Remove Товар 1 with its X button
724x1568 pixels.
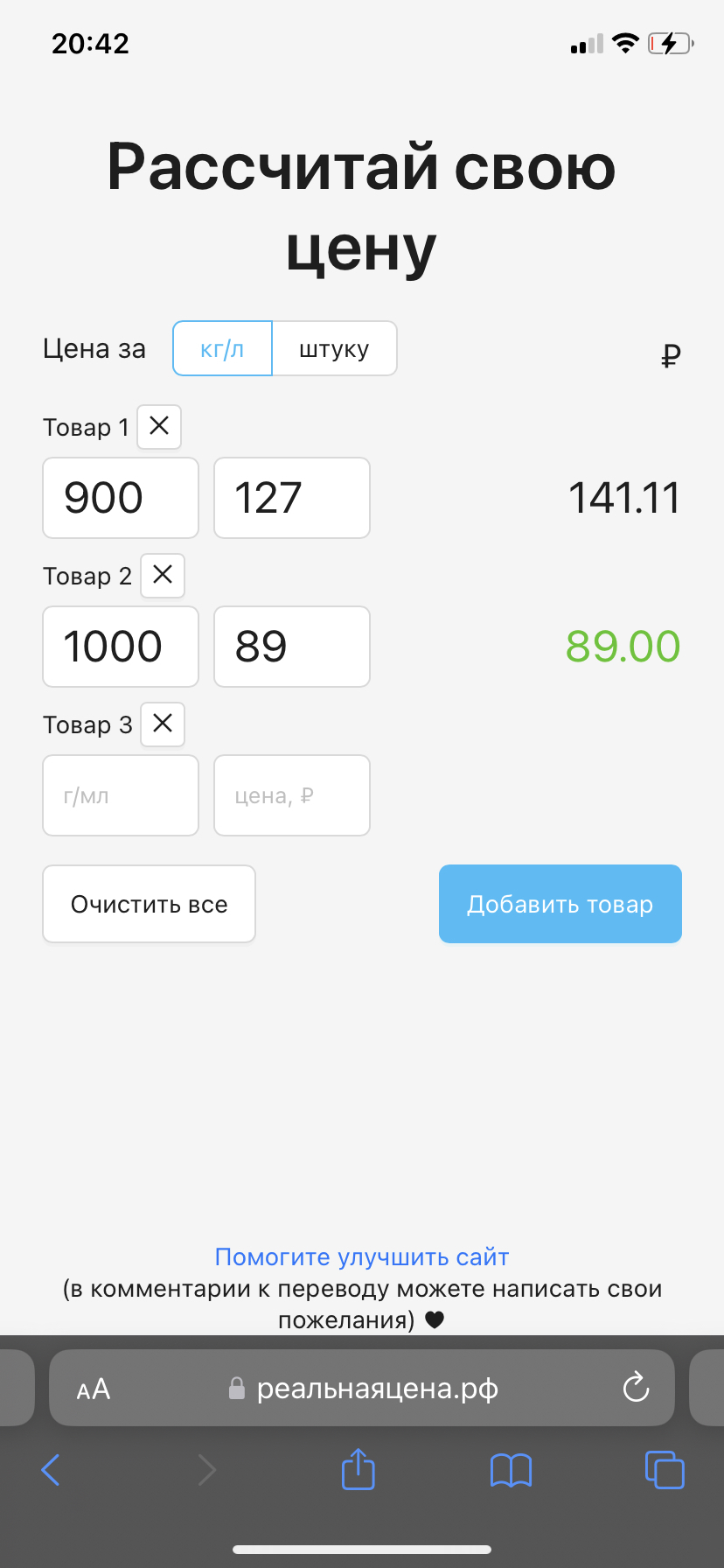pyautogui.click(x=159, y=426)
